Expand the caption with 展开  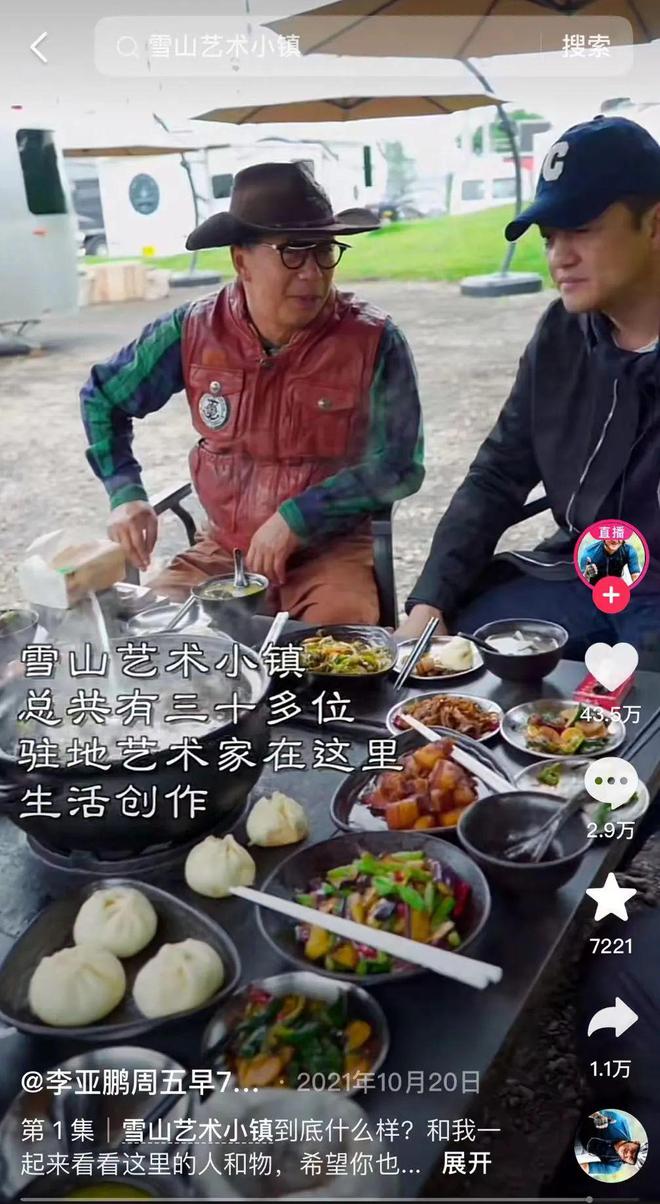click(x=467, y=1162)
